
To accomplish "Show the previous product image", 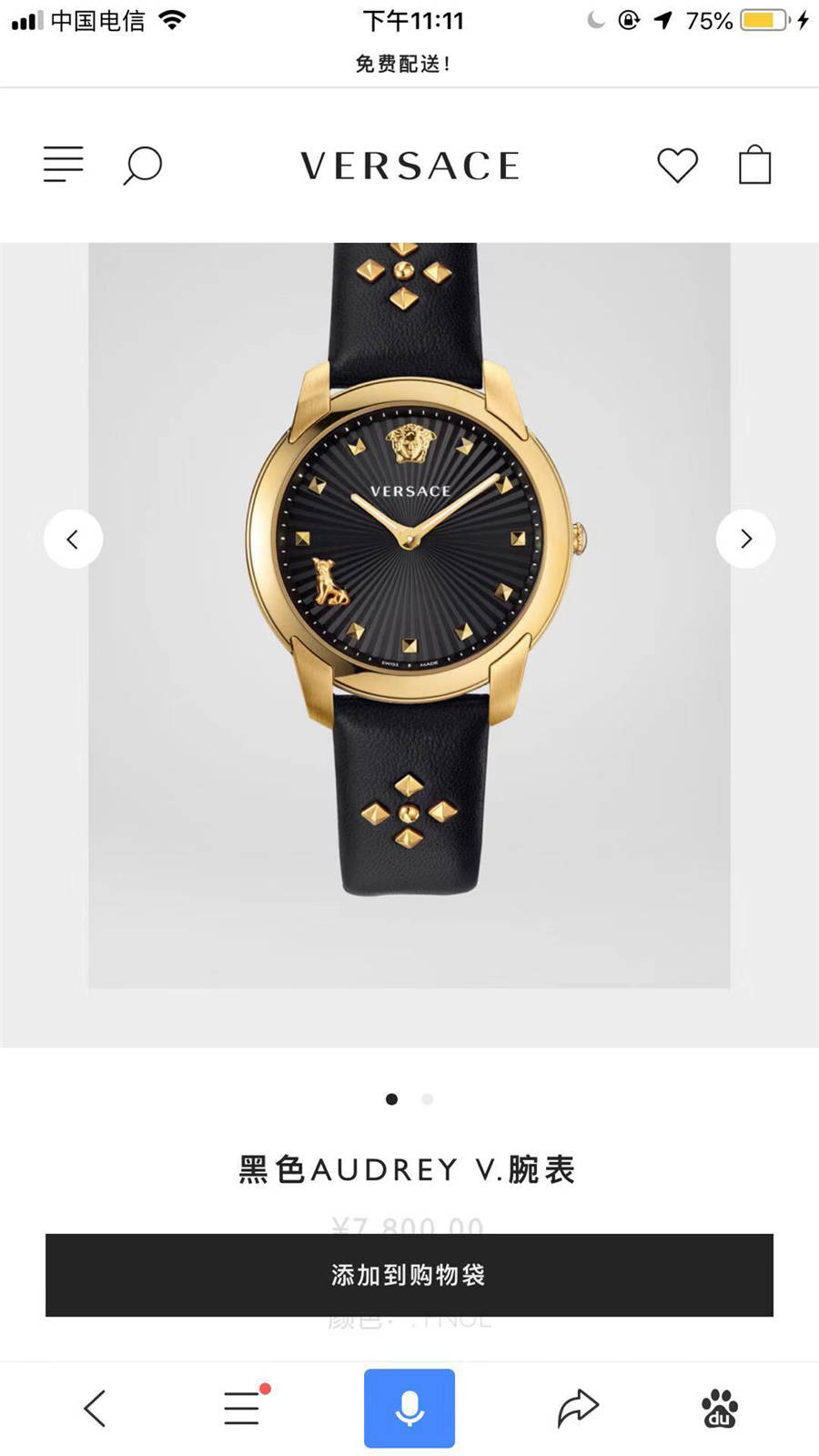I will coord(73,539).
